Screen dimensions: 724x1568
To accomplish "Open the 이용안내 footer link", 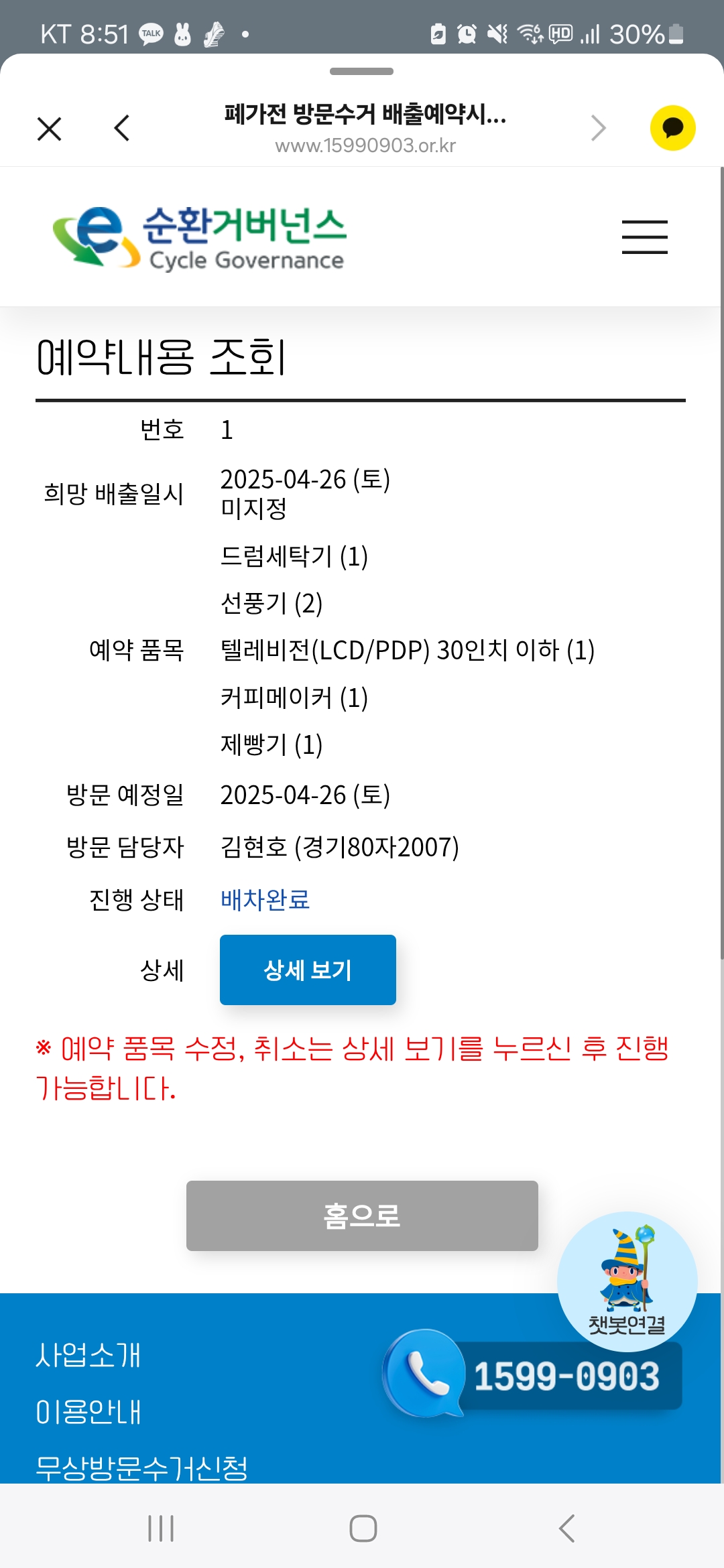I will click(x=88, y=1412).
